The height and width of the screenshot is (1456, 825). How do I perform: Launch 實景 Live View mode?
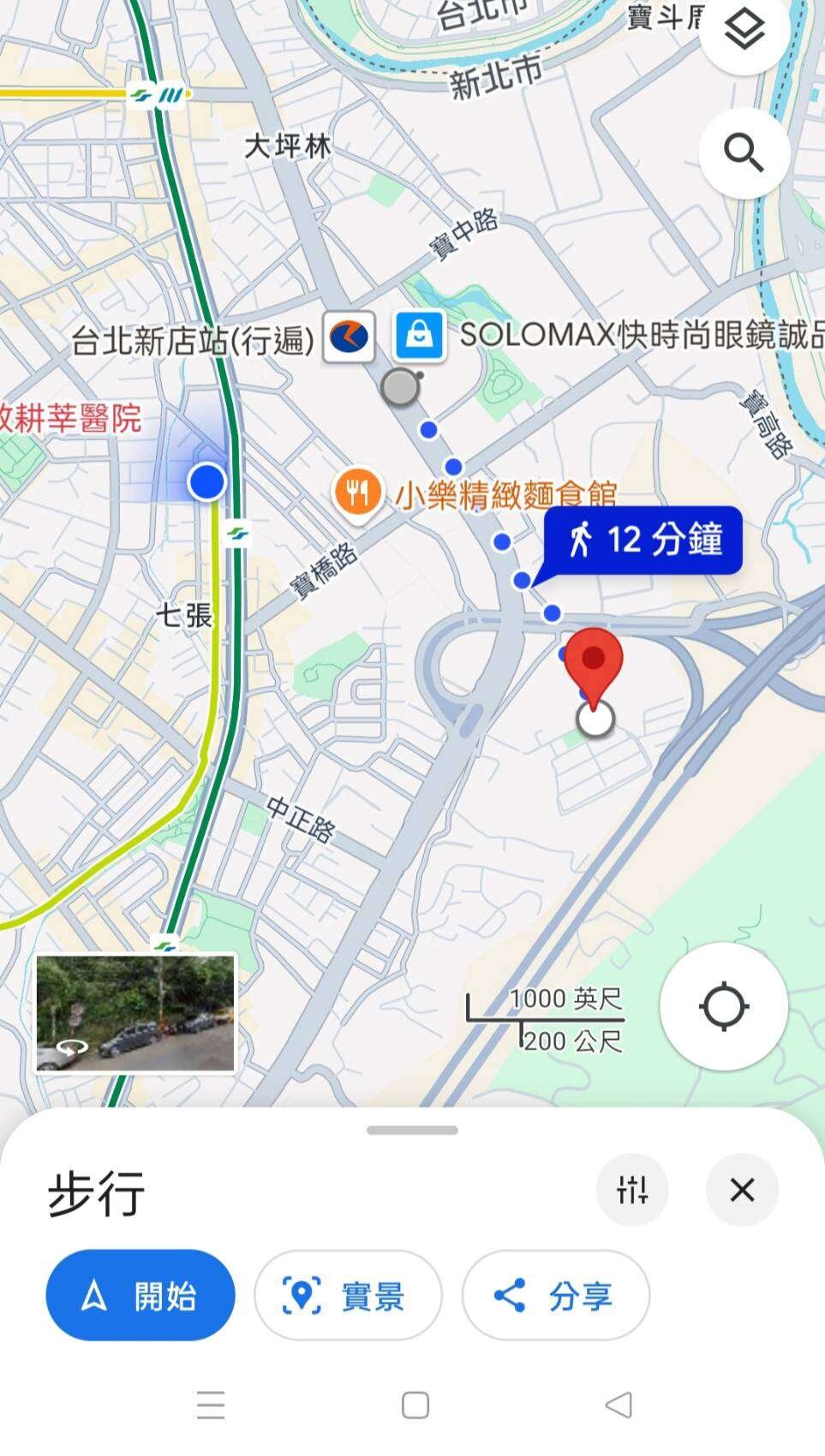coord(348,1295)
